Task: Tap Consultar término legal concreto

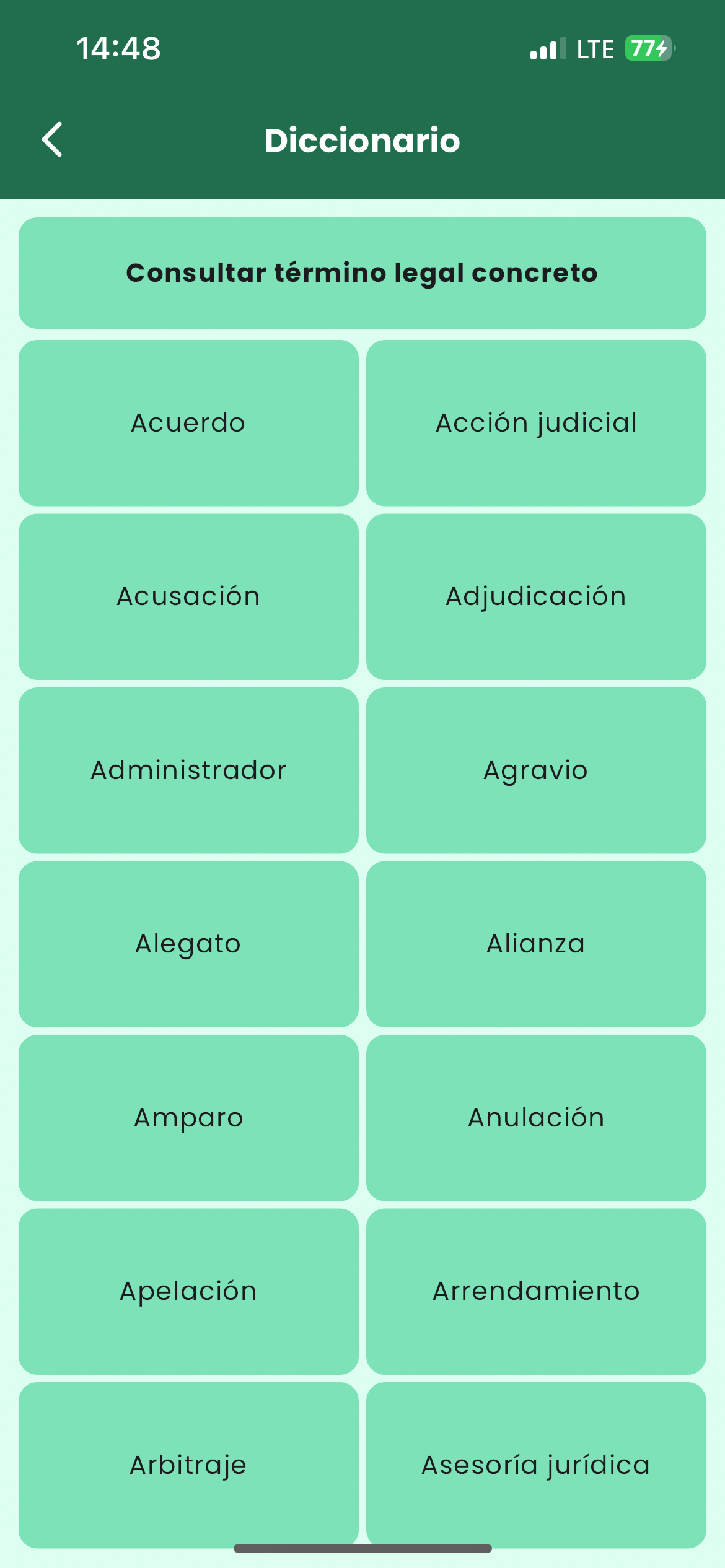Action: point(362,273)
